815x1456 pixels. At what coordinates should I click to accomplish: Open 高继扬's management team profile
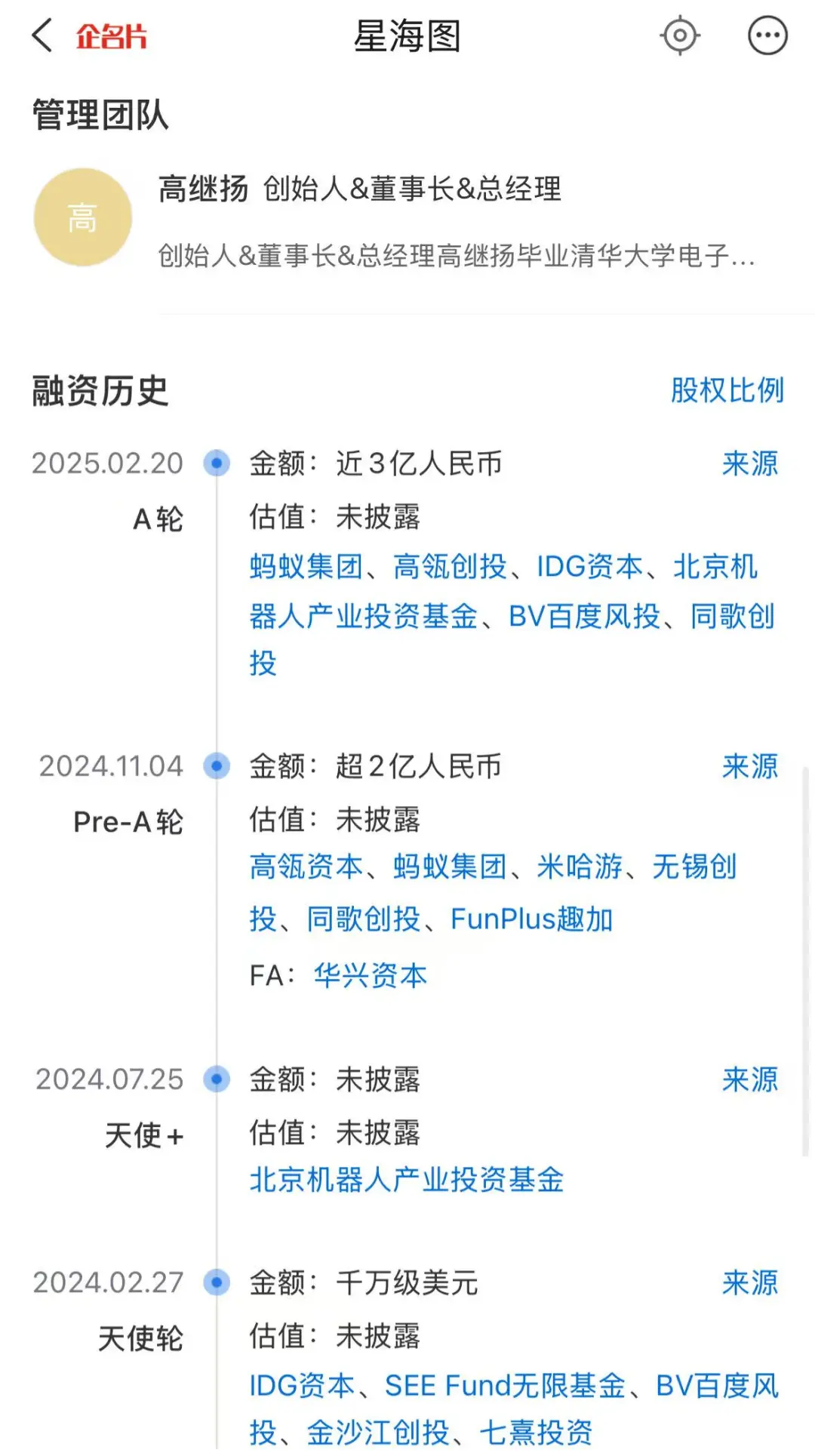pyautogui.click(x=407, y=219)
